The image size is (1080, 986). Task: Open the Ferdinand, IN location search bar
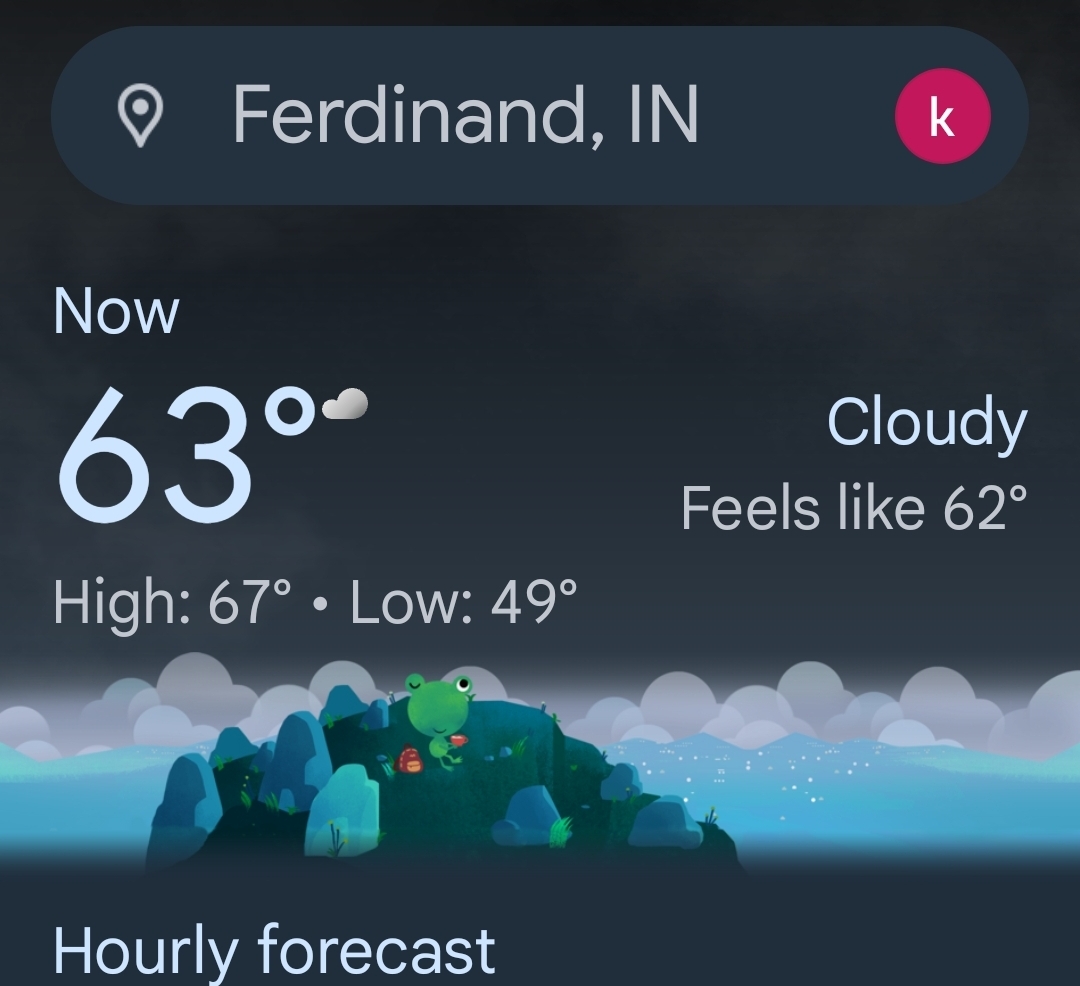tap(465, 116)
